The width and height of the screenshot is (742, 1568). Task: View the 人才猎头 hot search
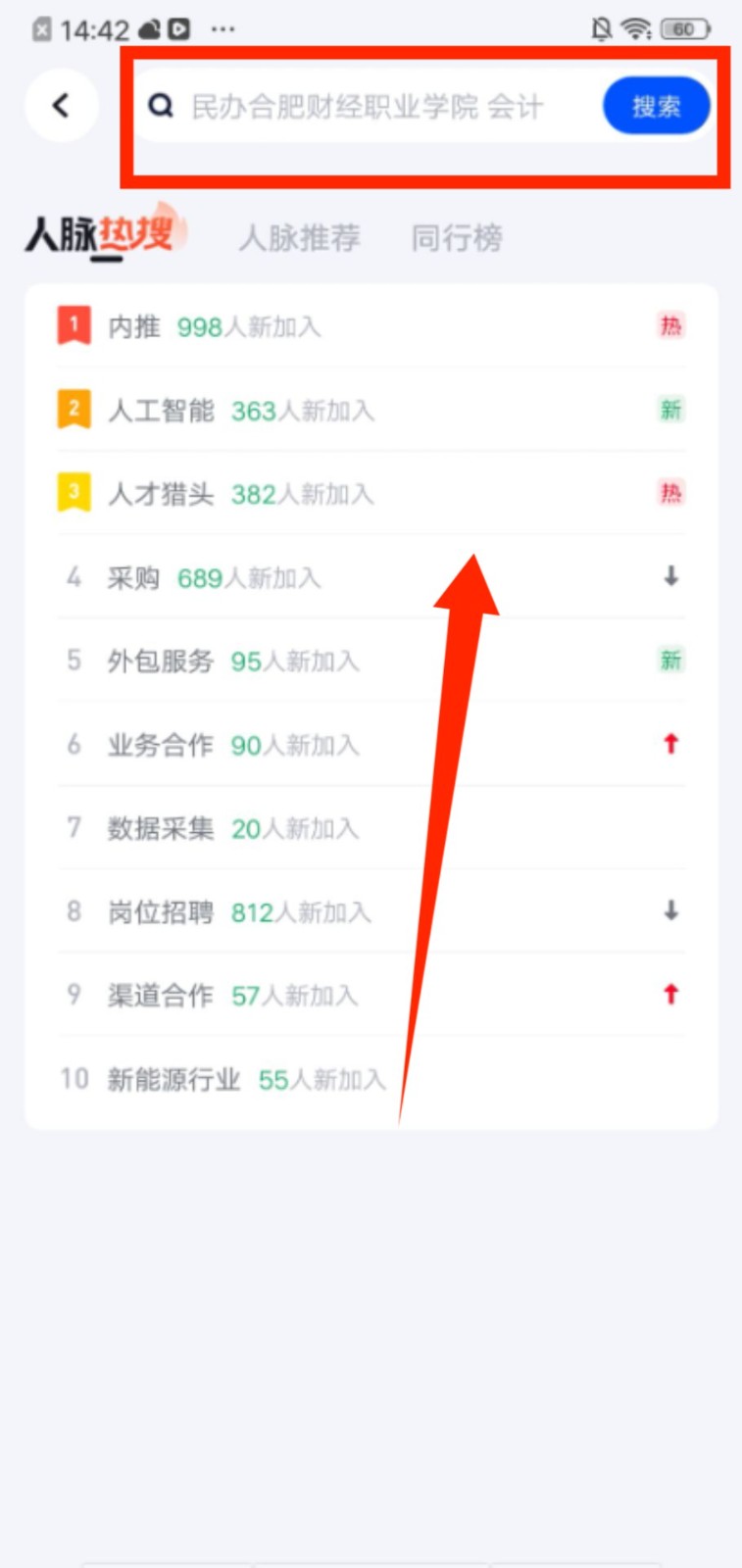[162, 494]
